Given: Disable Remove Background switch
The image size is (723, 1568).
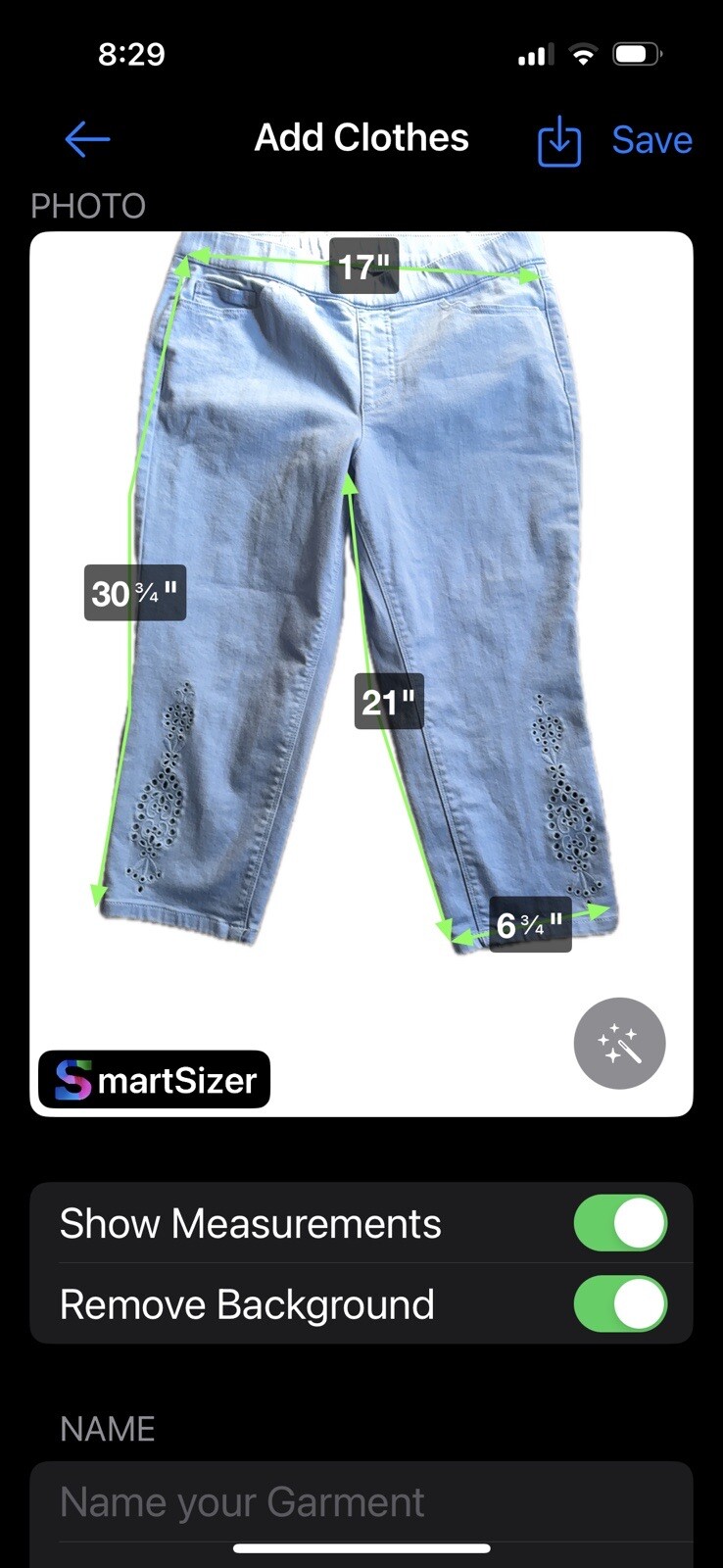Looking at the screenshot, I should 620,1304.
